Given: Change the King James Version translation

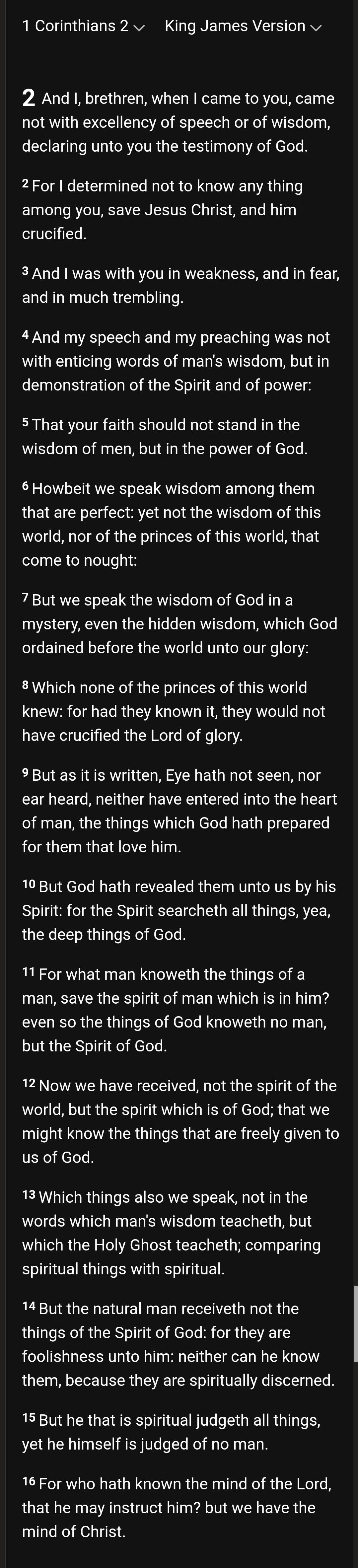Looking at the screenshot, I should 242,26.
